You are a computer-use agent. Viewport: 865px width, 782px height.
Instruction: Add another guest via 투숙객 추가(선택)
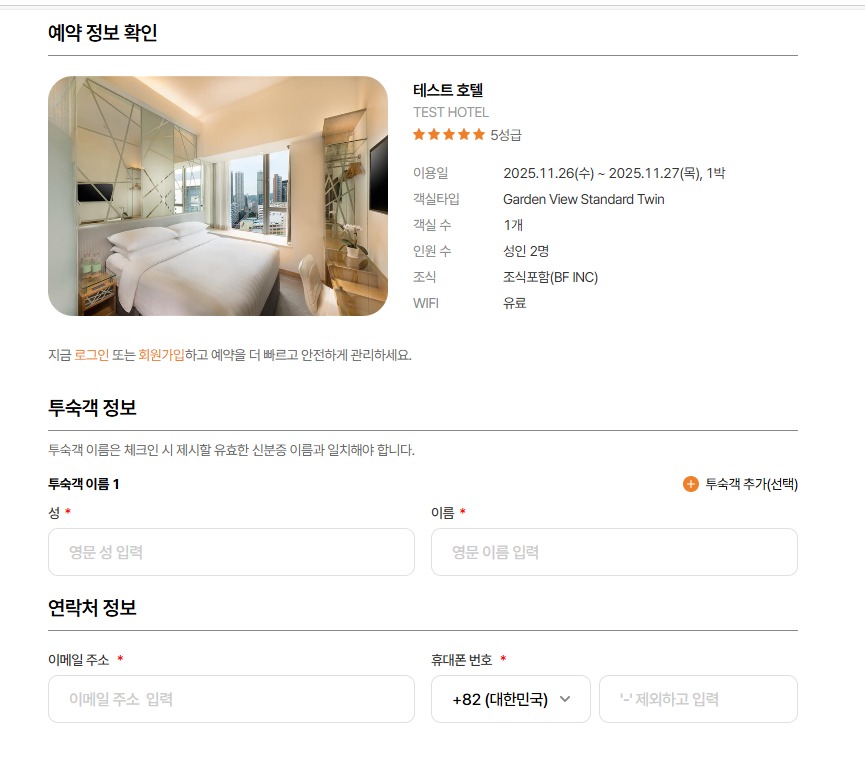click(741, 484)
